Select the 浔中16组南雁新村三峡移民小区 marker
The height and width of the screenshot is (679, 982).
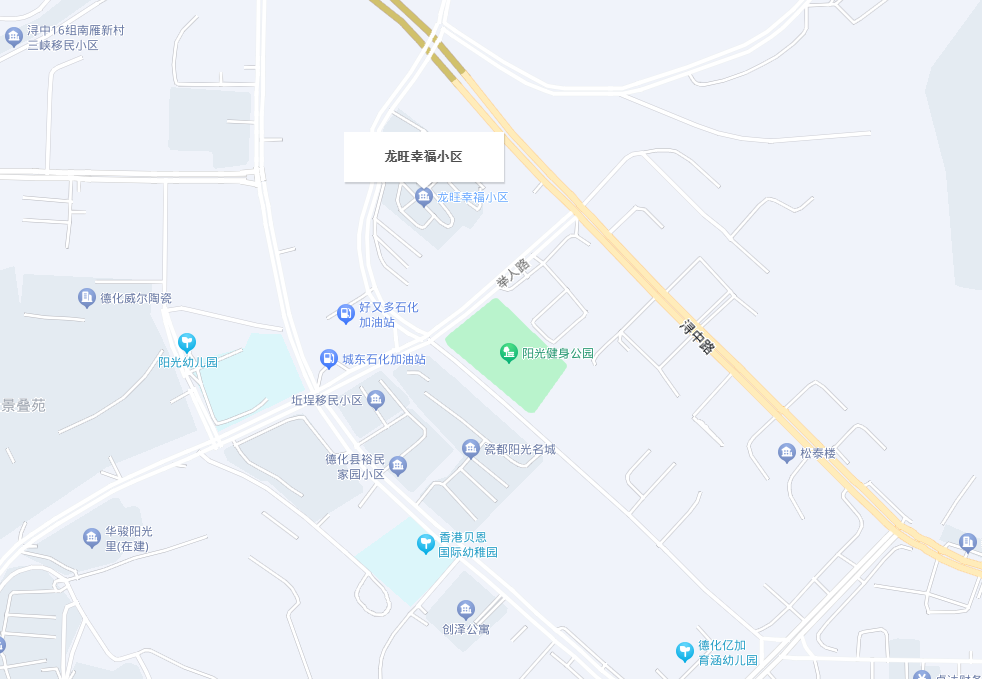14,37
